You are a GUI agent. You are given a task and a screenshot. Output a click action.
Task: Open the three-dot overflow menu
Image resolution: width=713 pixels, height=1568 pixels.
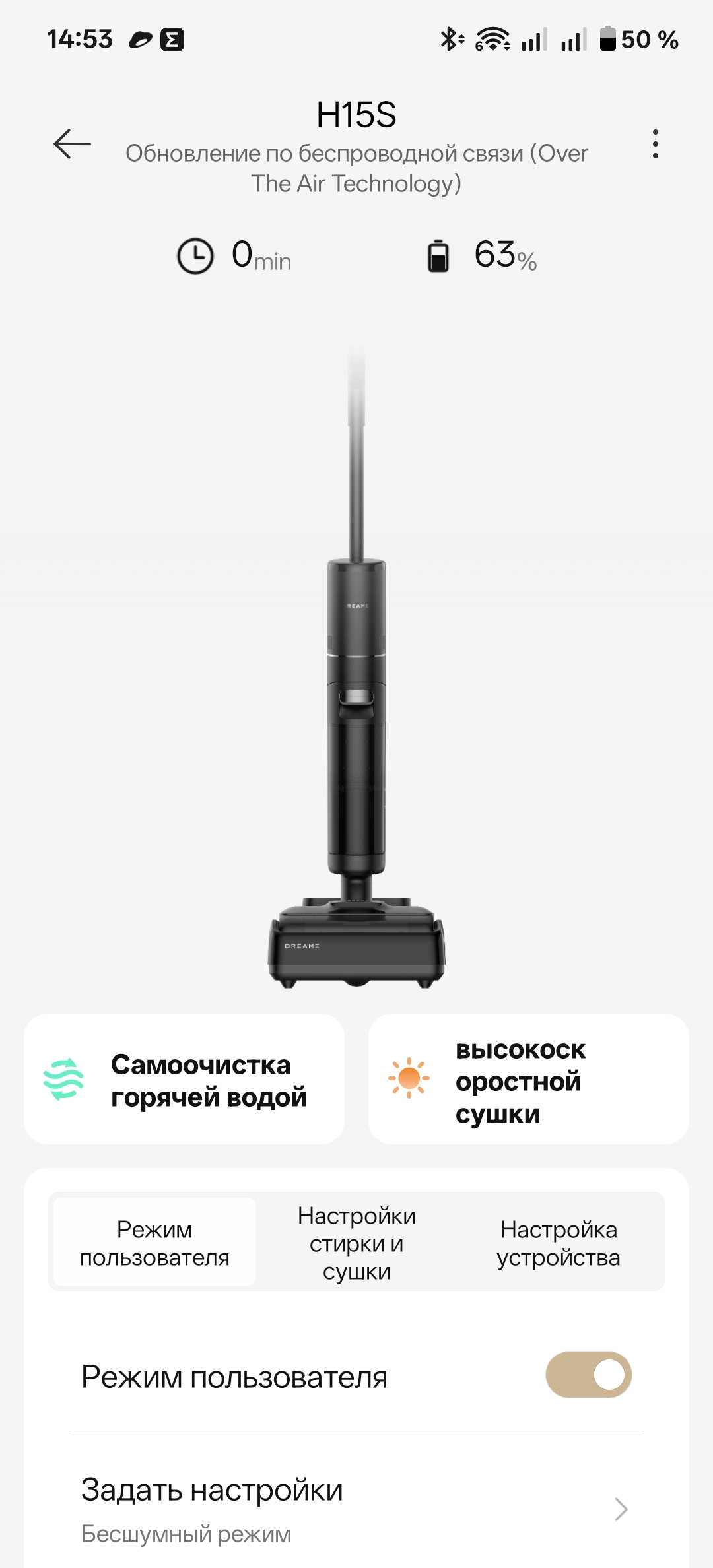click(x=655, y=144)
